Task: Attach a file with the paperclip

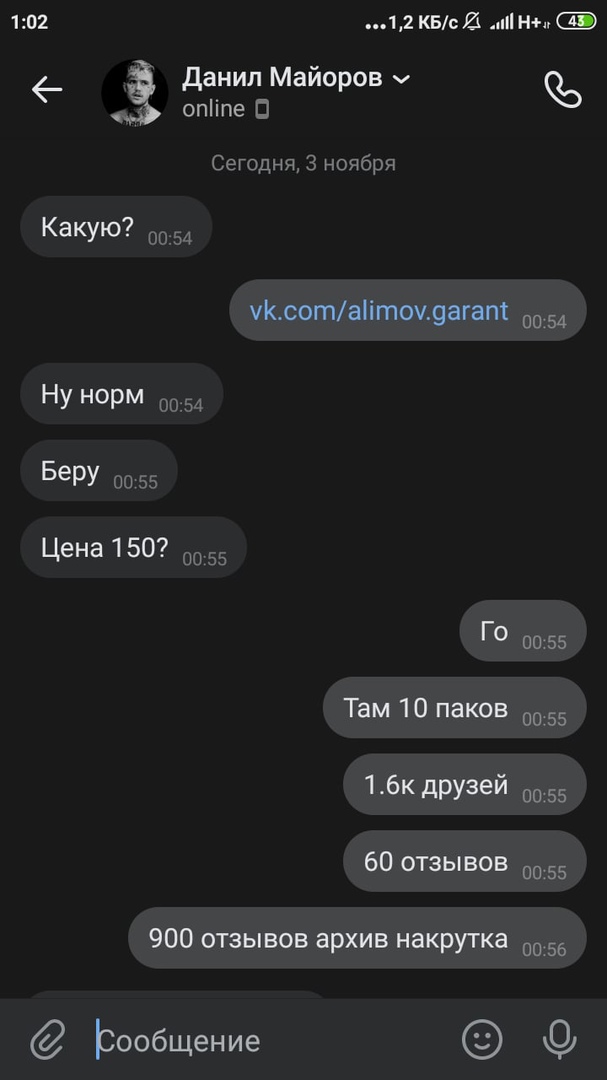Action: 47,1040
